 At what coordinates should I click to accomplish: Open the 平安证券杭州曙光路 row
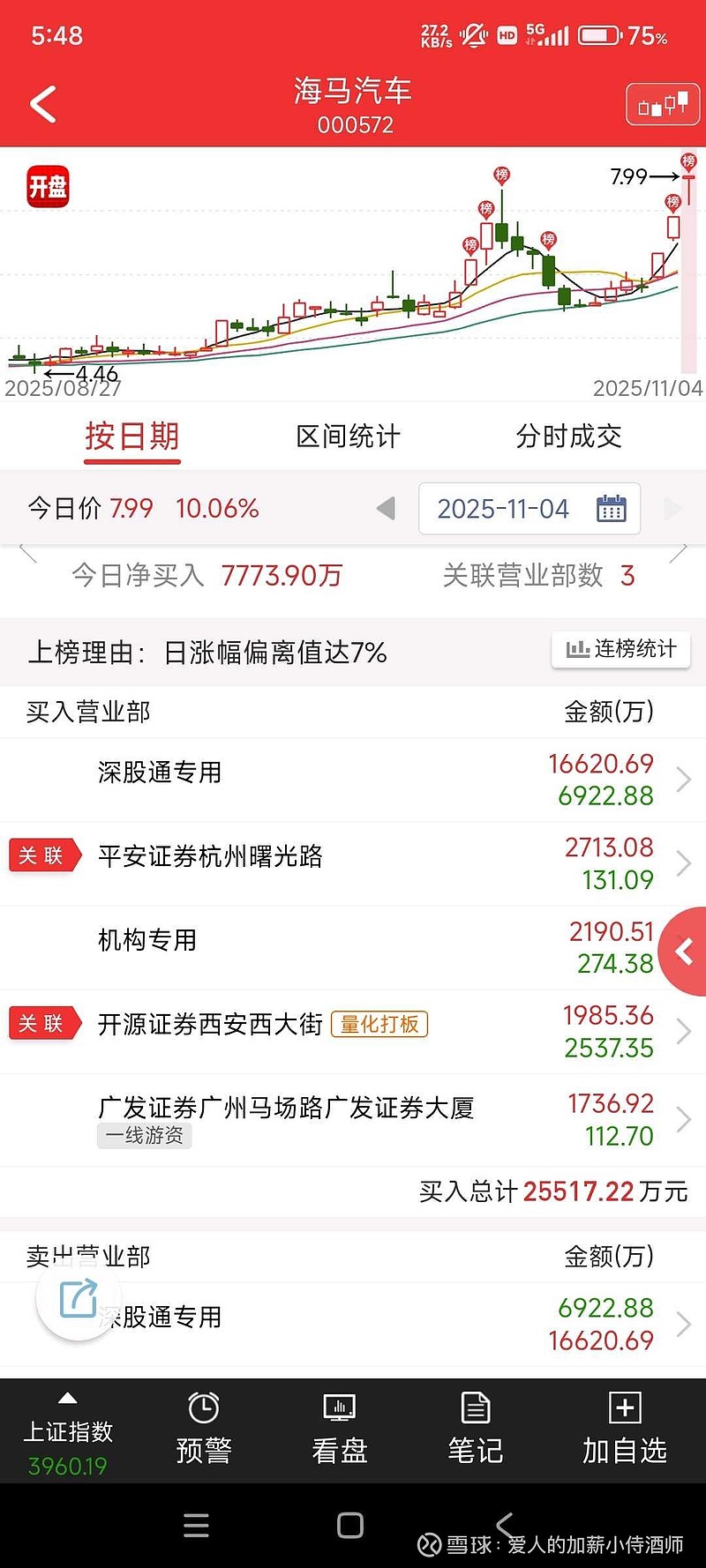pos(353,863)
